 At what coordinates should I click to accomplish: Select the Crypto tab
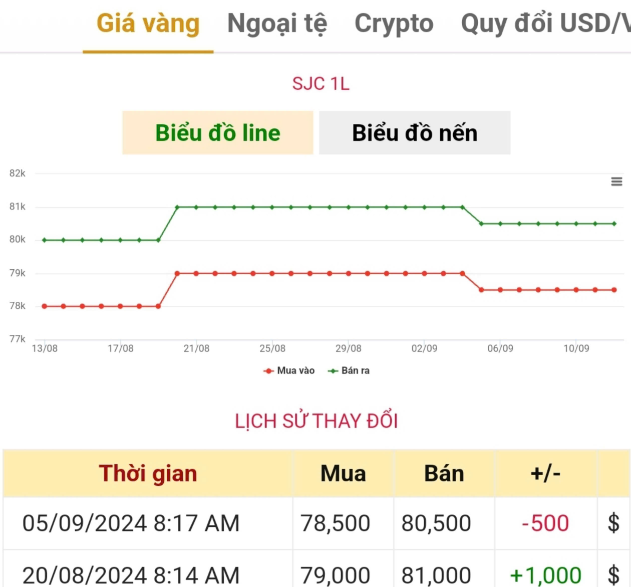click(394, 24)
